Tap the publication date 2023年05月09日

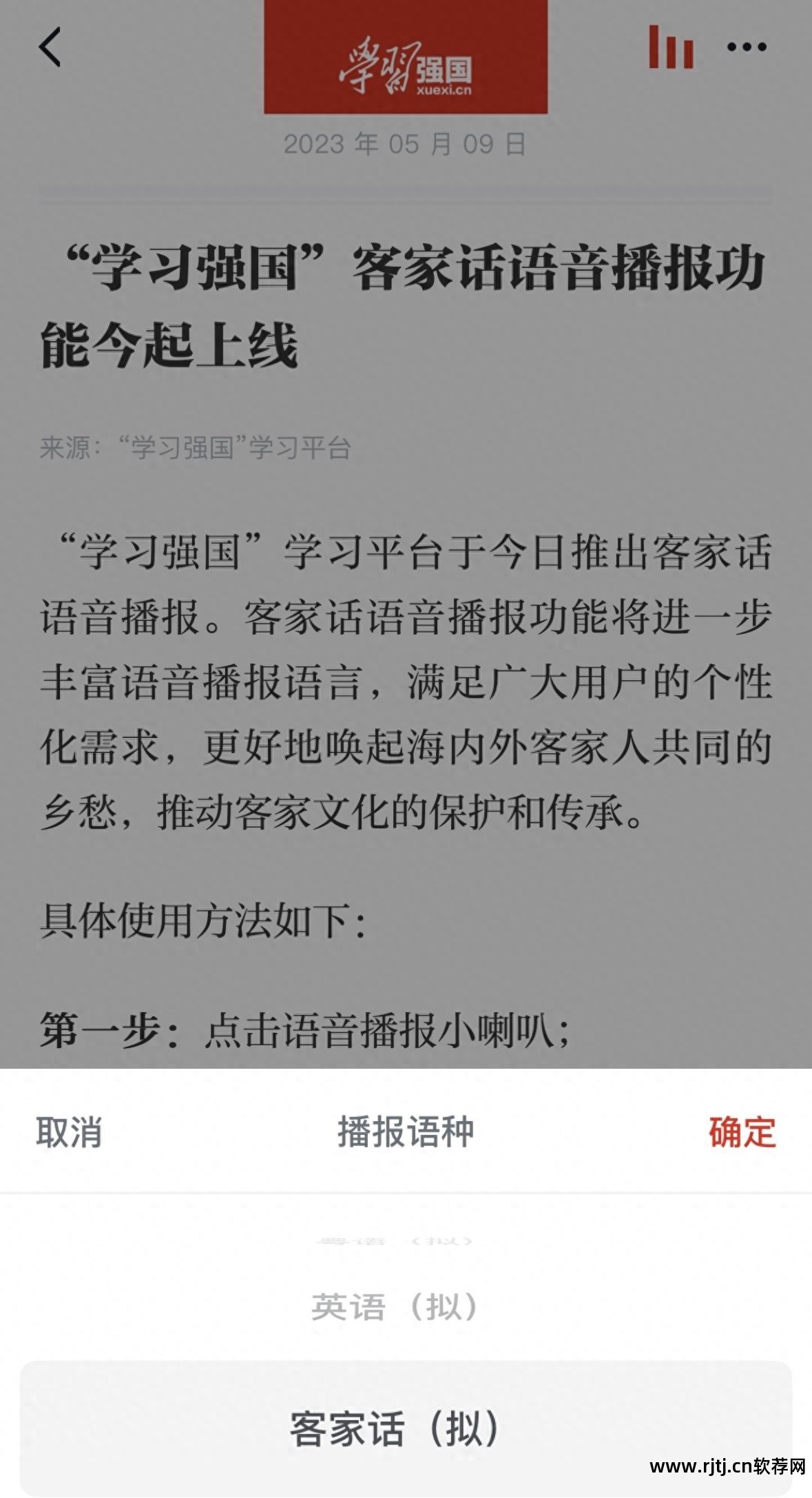[406, 143]
